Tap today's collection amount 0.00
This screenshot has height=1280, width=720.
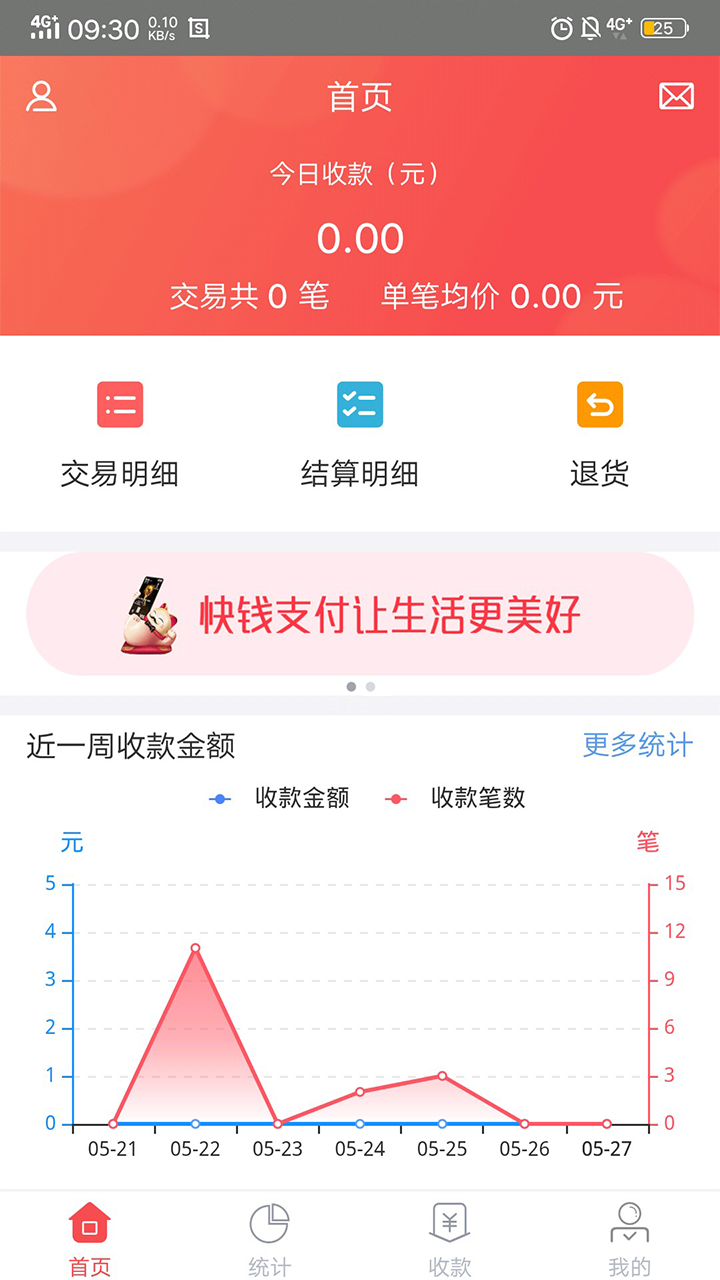coord(360,238)
